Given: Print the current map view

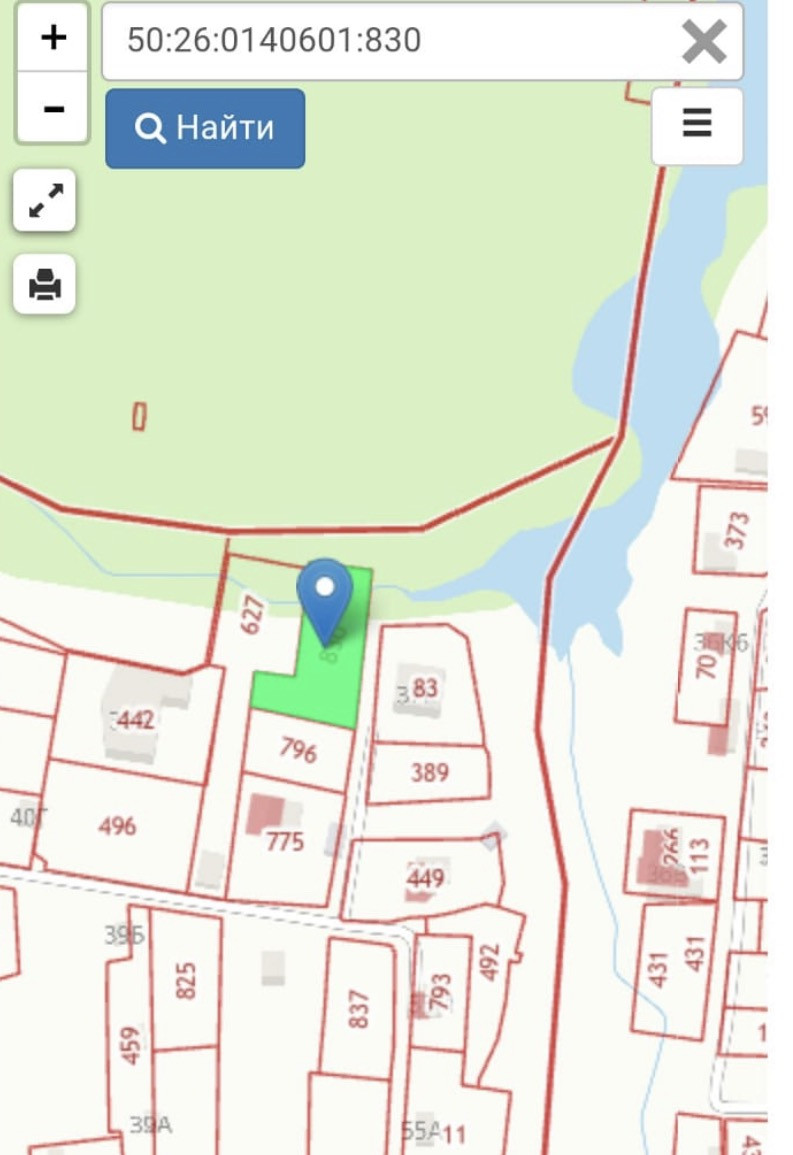Looking at the screenshot, I should [45, 285].
